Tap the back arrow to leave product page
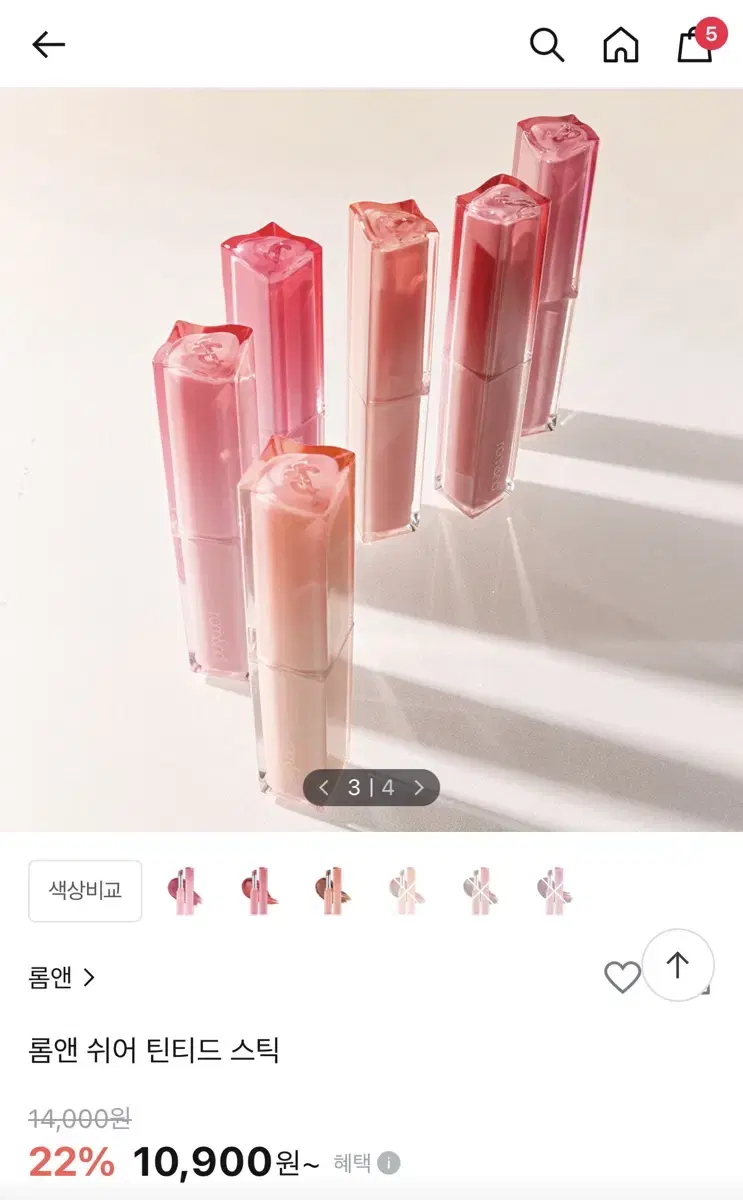Viewport: 743px width, 1200px height. coord(47,44)
